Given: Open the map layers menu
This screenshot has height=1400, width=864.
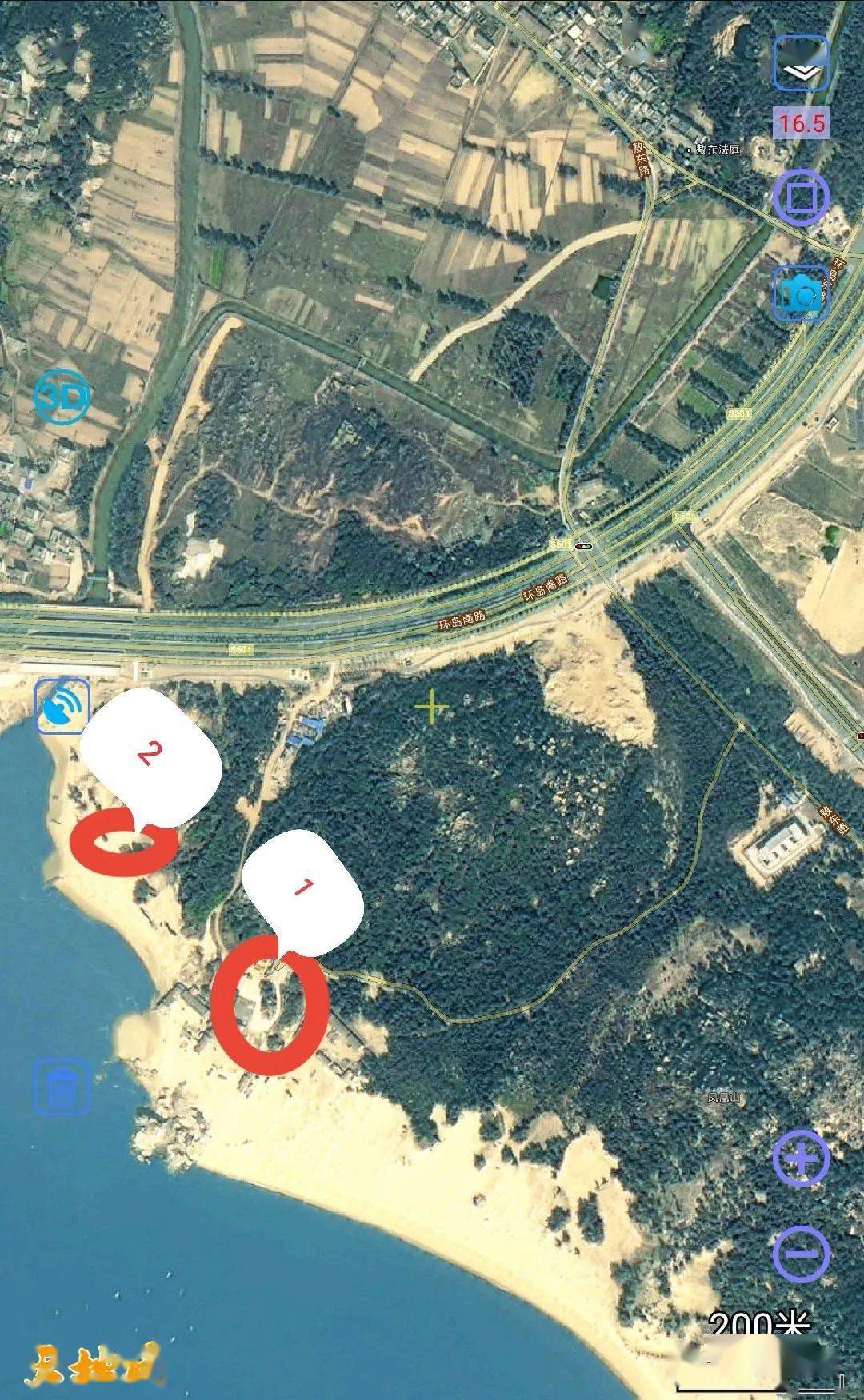Looking at the screenshot, I should pyautogui.click(x=801, y=63).
